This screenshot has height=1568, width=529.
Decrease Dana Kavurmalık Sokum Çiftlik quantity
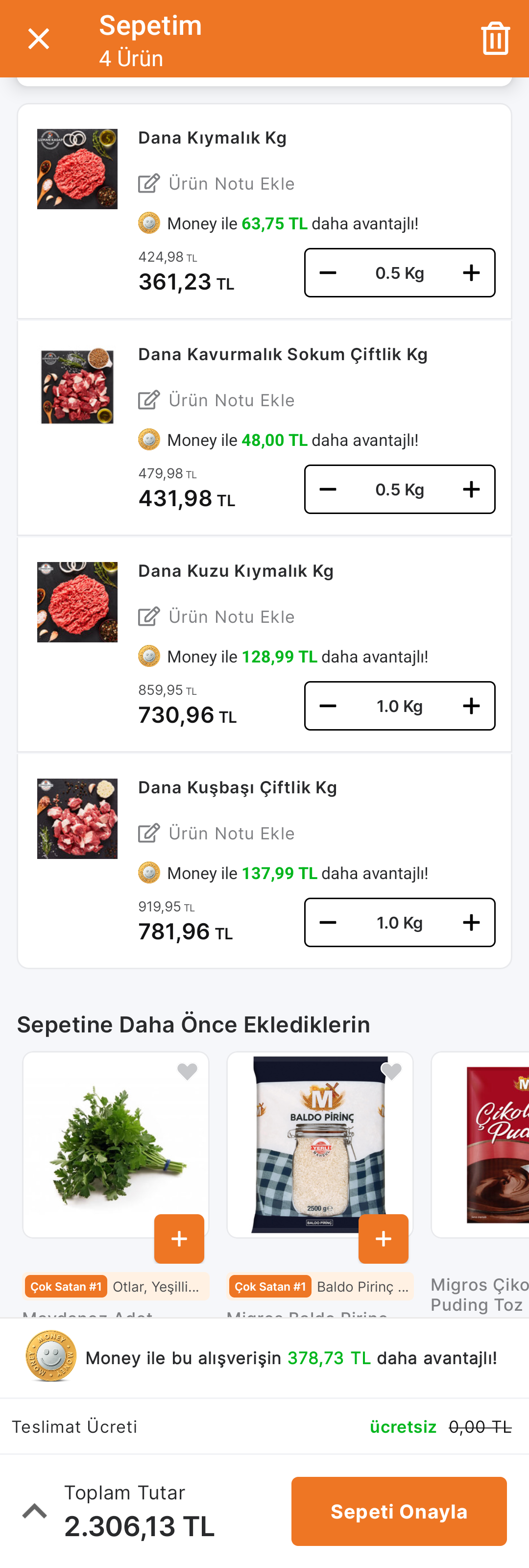pos(328,490)
